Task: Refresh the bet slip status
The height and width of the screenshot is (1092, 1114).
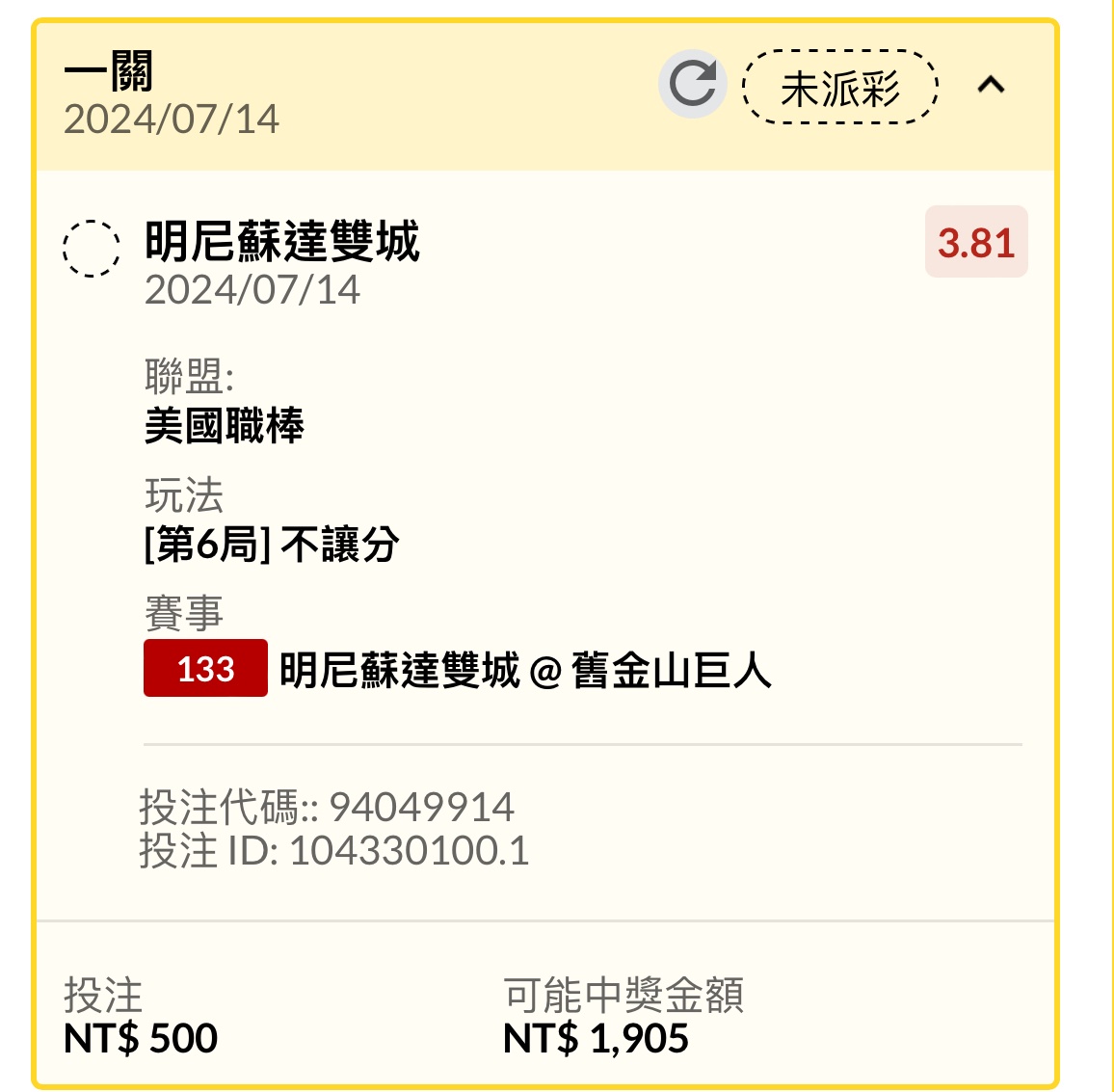Action: point(692,85)
